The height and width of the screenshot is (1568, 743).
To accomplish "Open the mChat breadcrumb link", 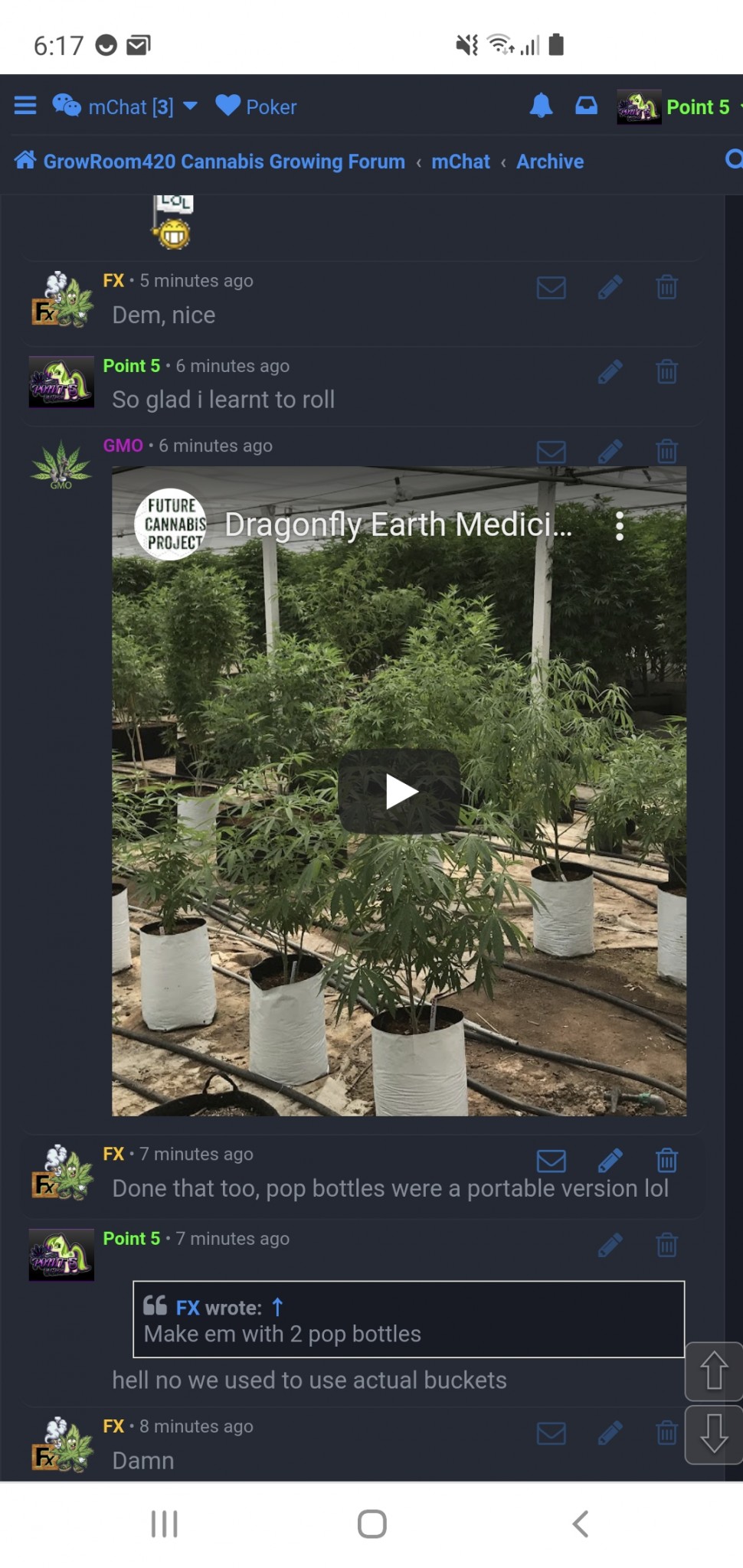I will (460, 162).
